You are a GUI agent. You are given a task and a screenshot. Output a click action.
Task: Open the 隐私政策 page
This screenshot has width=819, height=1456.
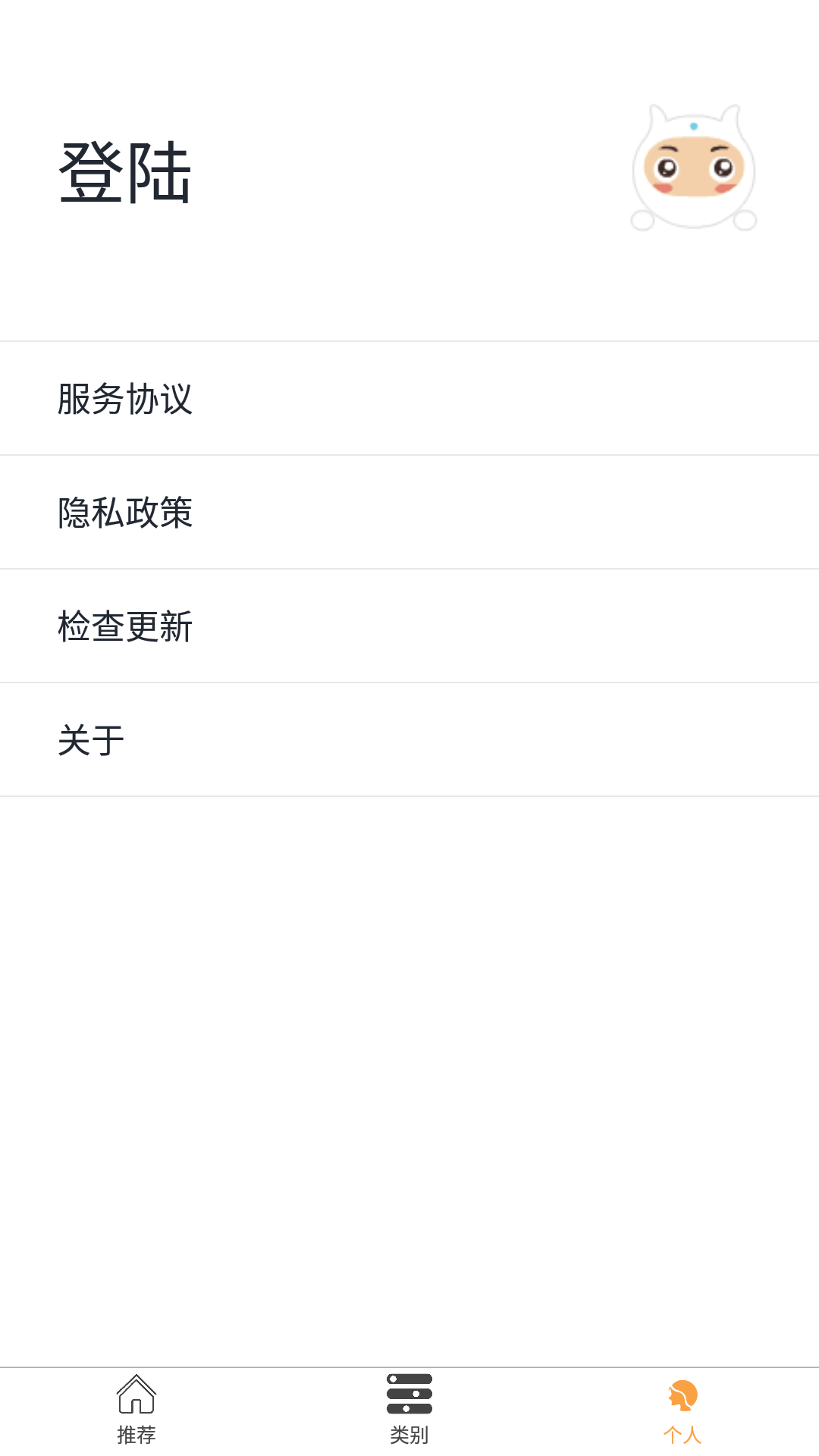(125, 512)
